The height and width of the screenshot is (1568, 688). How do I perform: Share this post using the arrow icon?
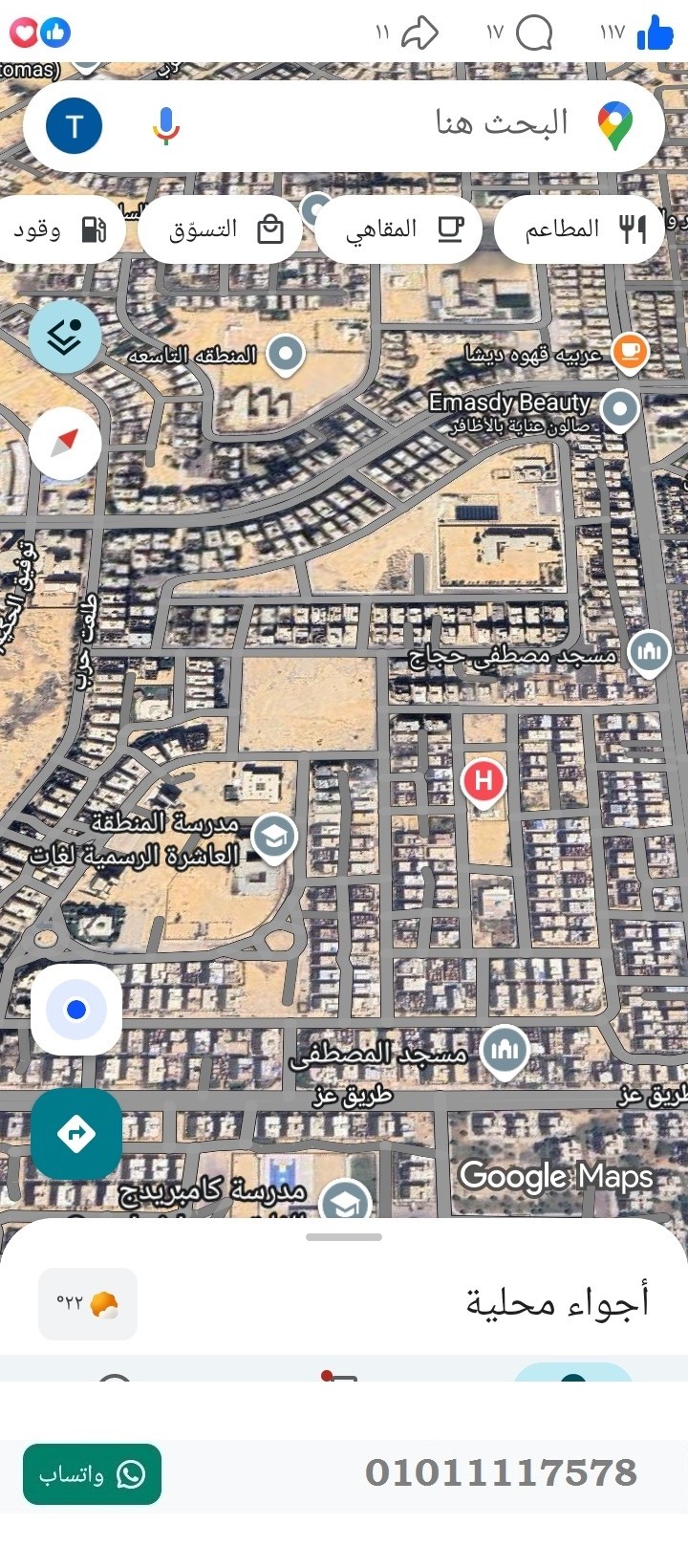pyautogui.click(x=419, y=33)
